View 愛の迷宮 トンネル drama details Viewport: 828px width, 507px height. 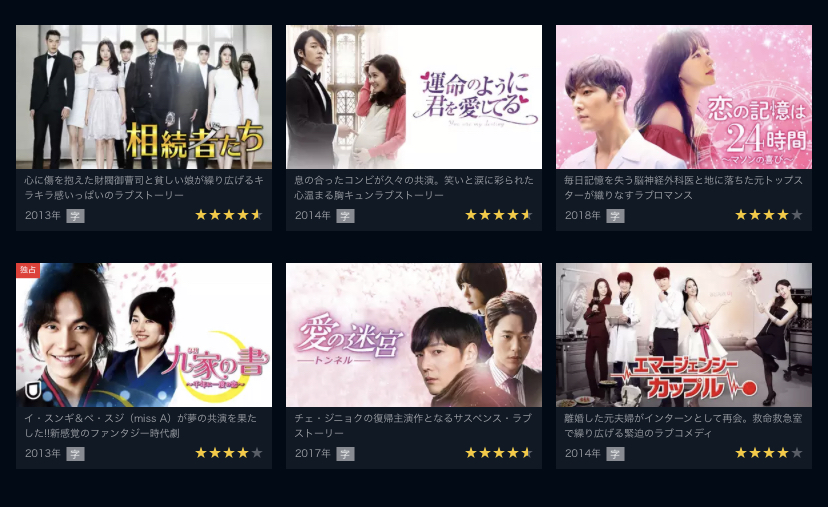[414, 335]
